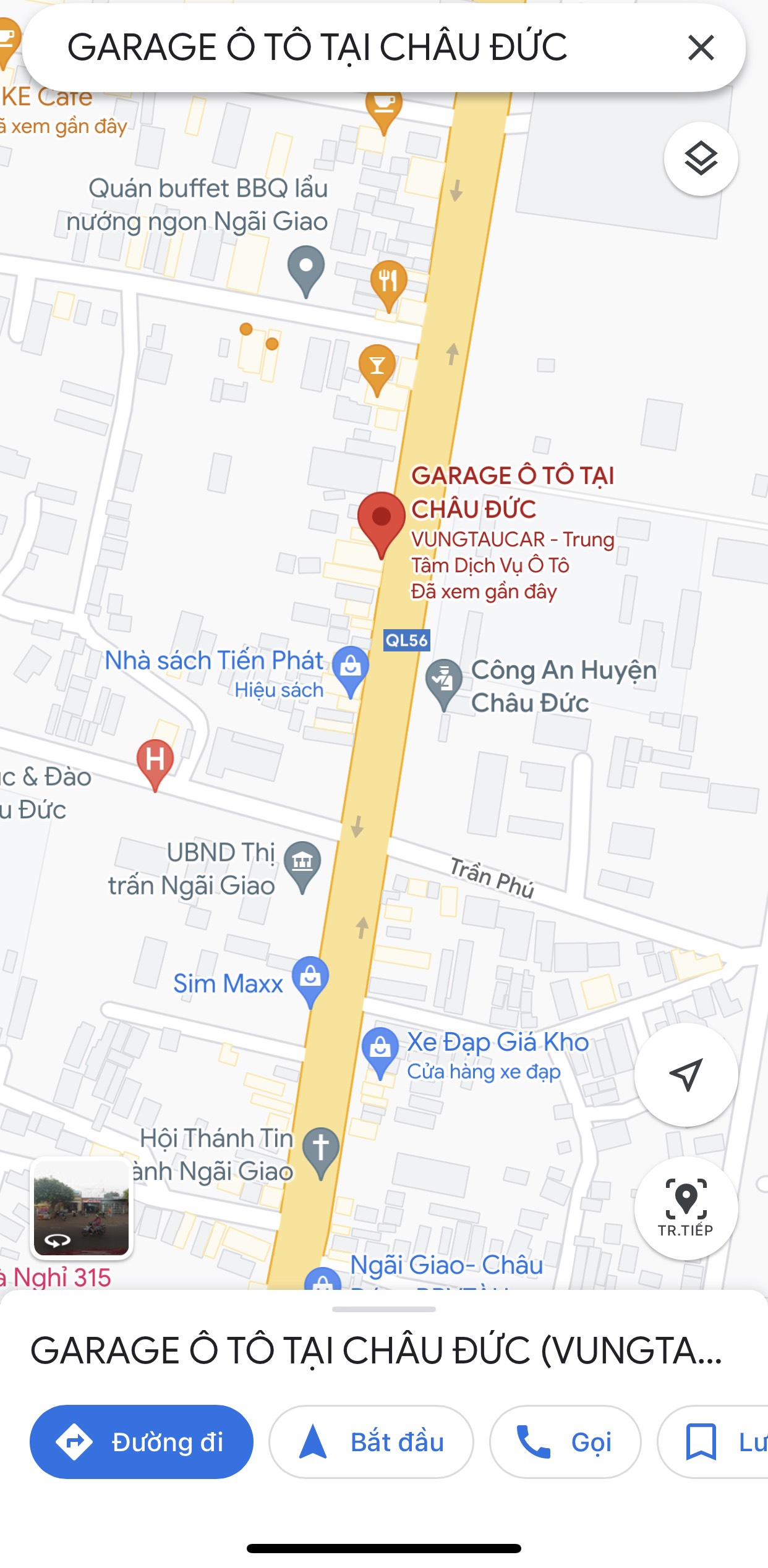Select the UBND Thị trấn Ngãi Giao marker

pyautogui.click(x=302, y=864)
